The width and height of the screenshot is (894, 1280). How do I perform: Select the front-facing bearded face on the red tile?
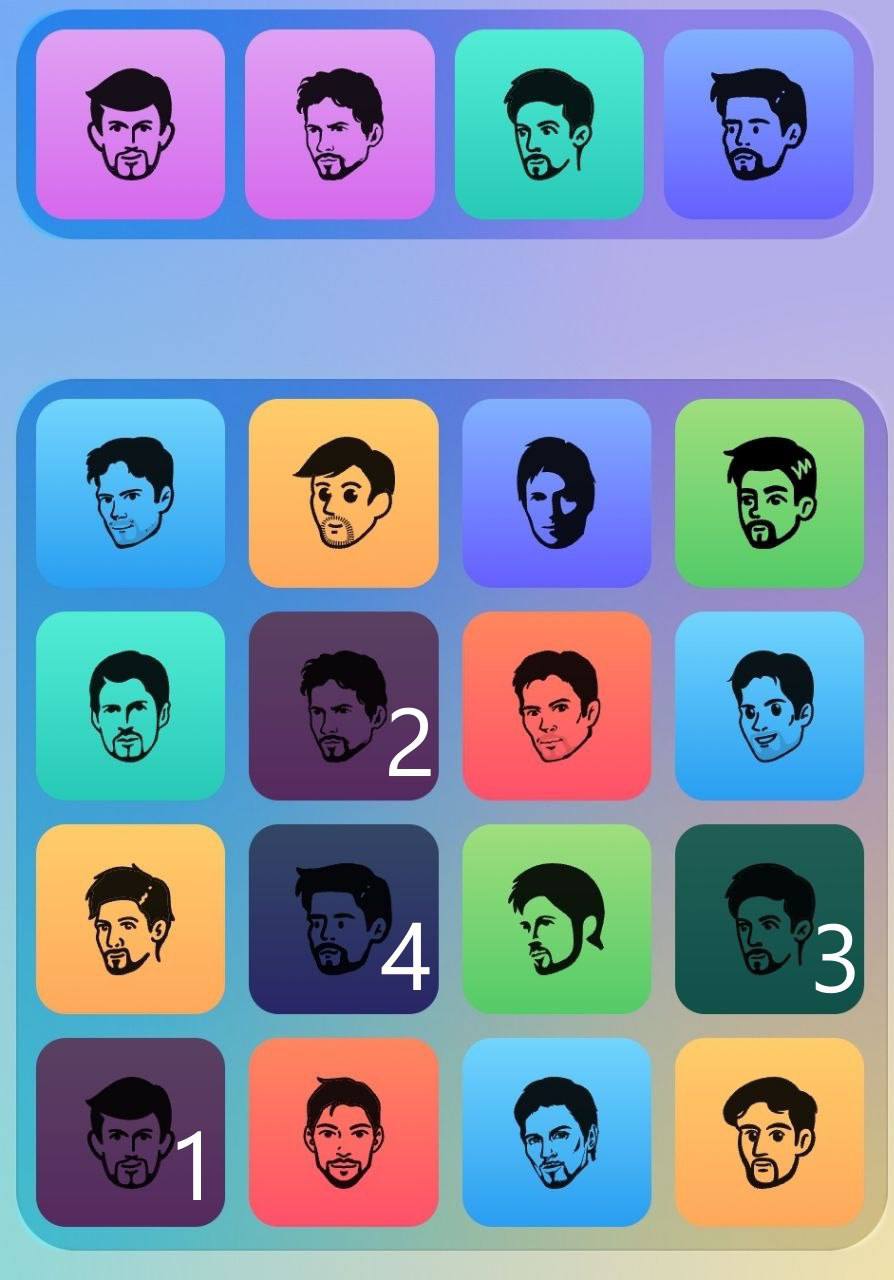click(343, 1132)
